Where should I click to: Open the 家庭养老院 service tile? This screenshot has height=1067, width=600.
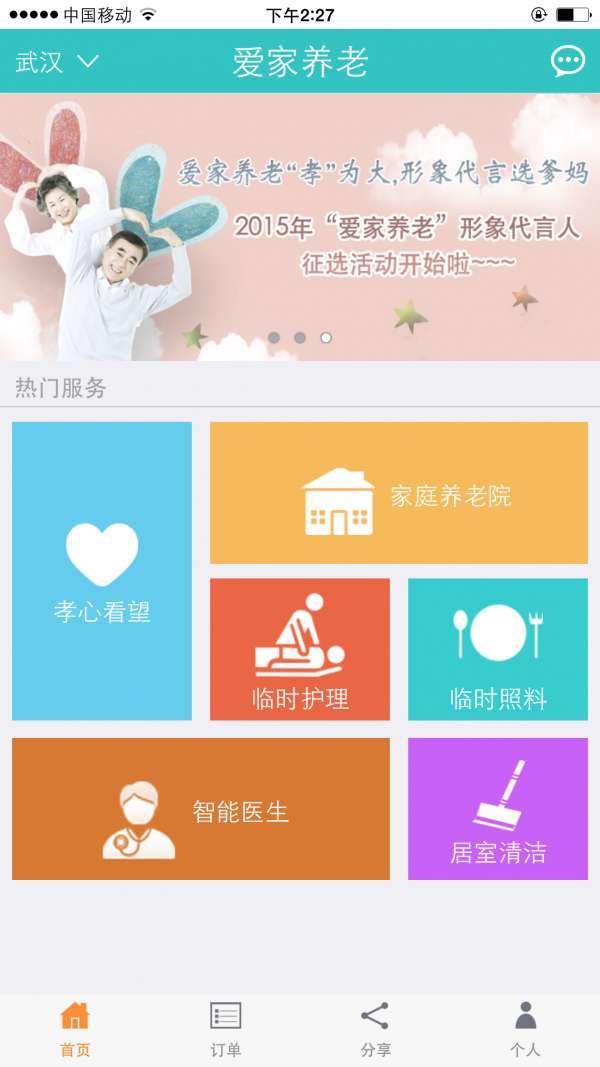pos(399,493)
